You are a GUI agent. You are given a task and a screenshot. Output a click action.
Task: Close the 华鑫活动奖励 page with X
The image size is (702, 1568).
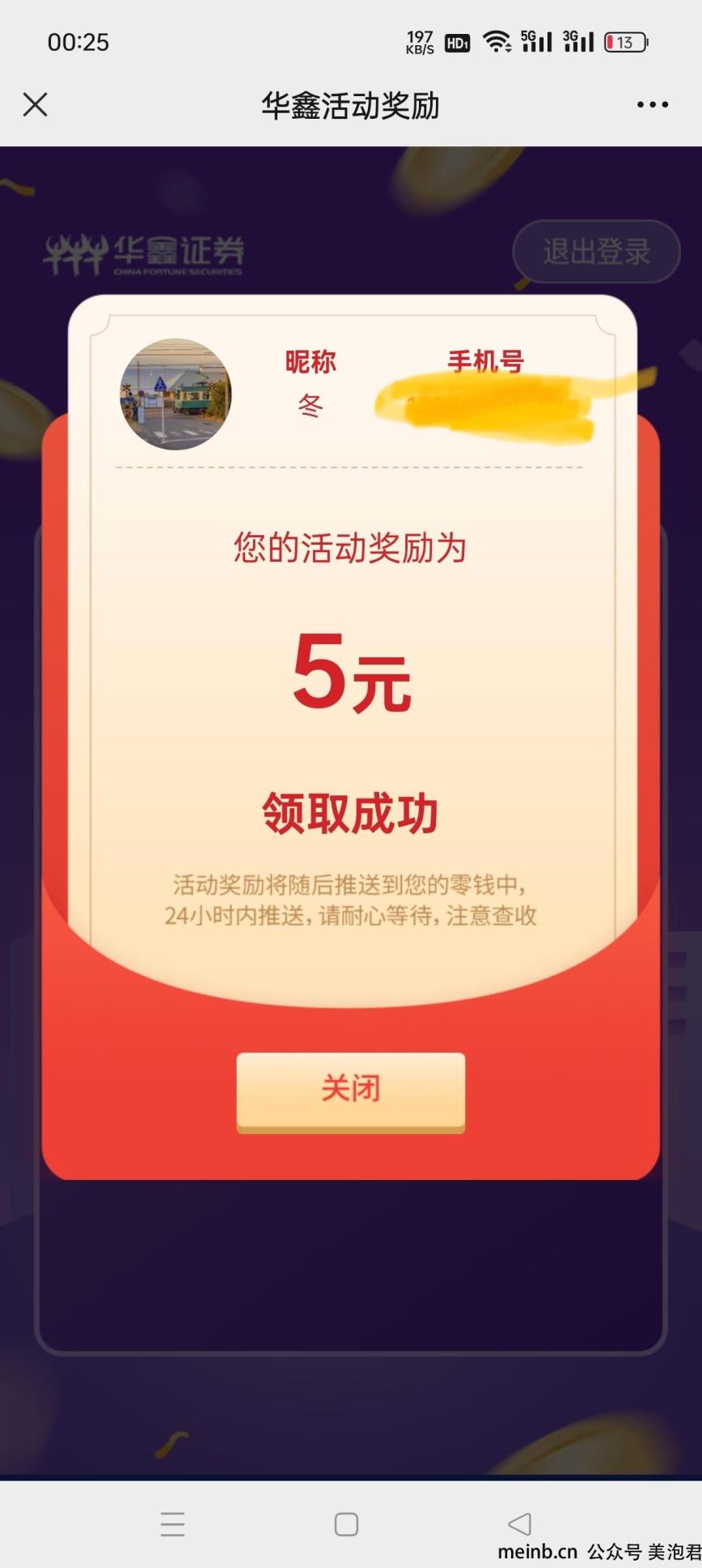click(x=35, y=104)
